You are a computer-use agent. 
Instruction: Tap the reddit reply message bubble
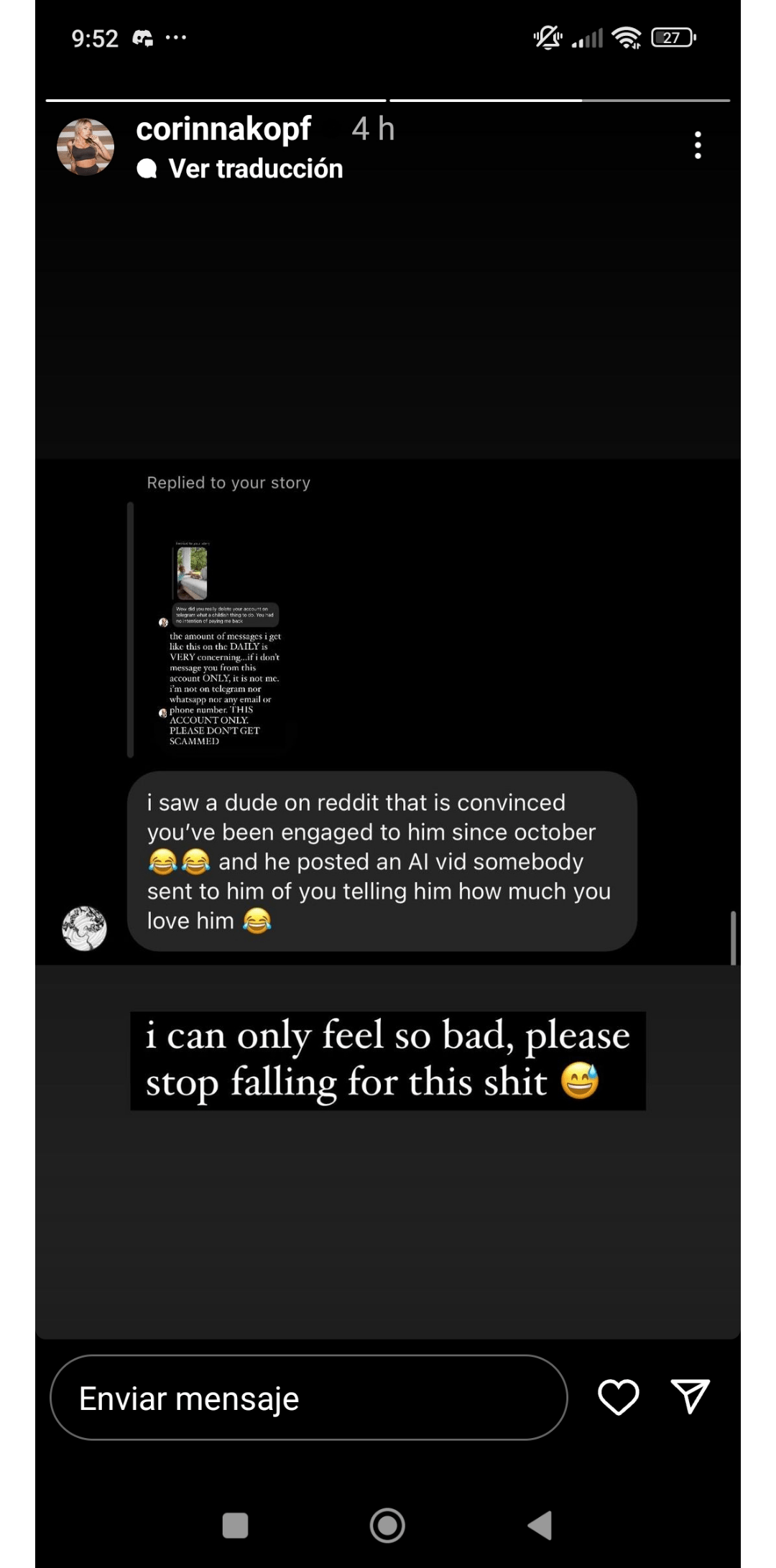[x=381, y=860]
